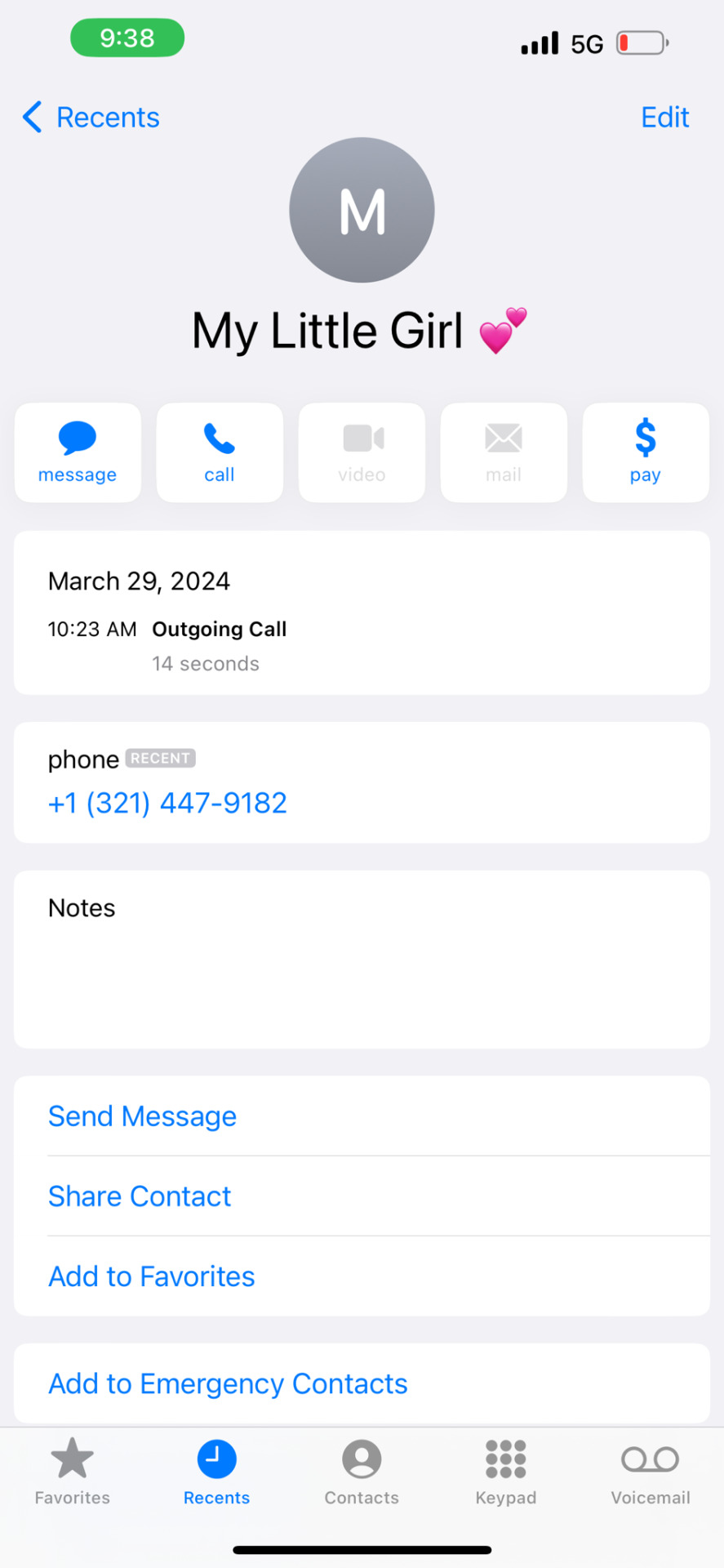Go back to Recents

91,118
